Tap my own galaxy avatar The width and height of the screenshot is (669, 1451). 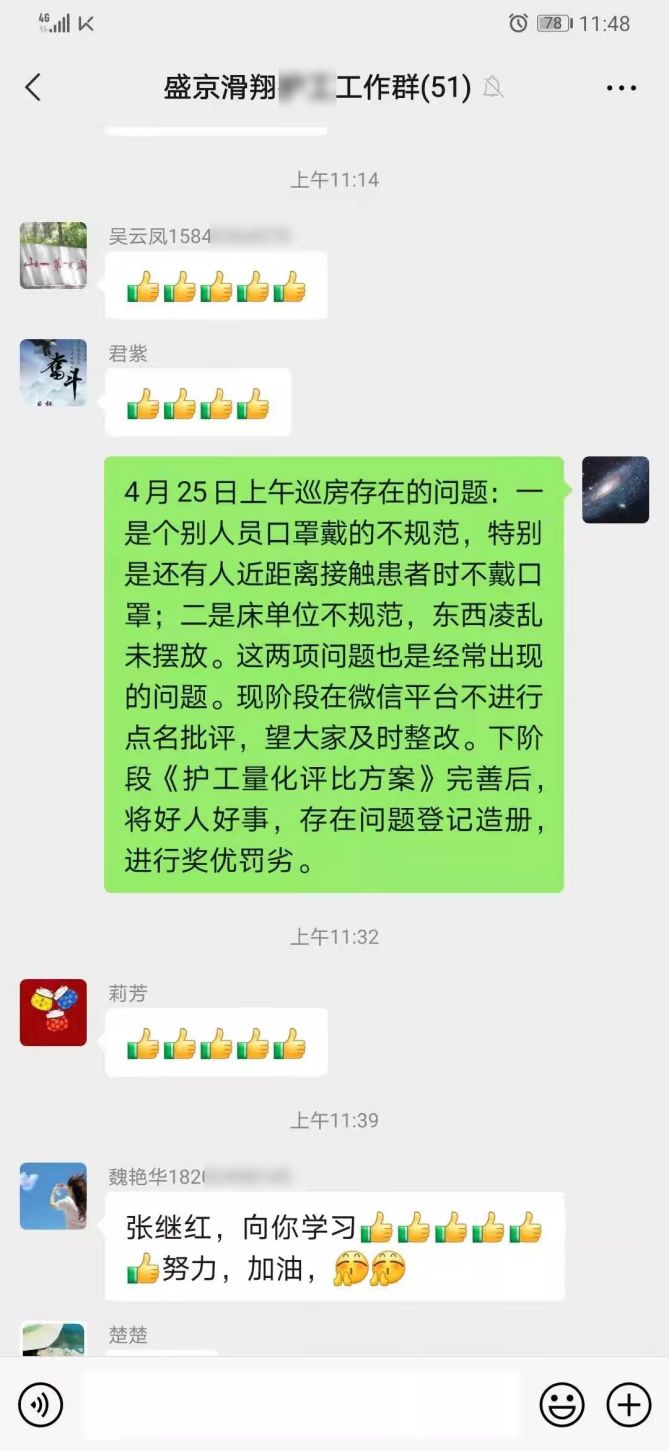[615, 490]
